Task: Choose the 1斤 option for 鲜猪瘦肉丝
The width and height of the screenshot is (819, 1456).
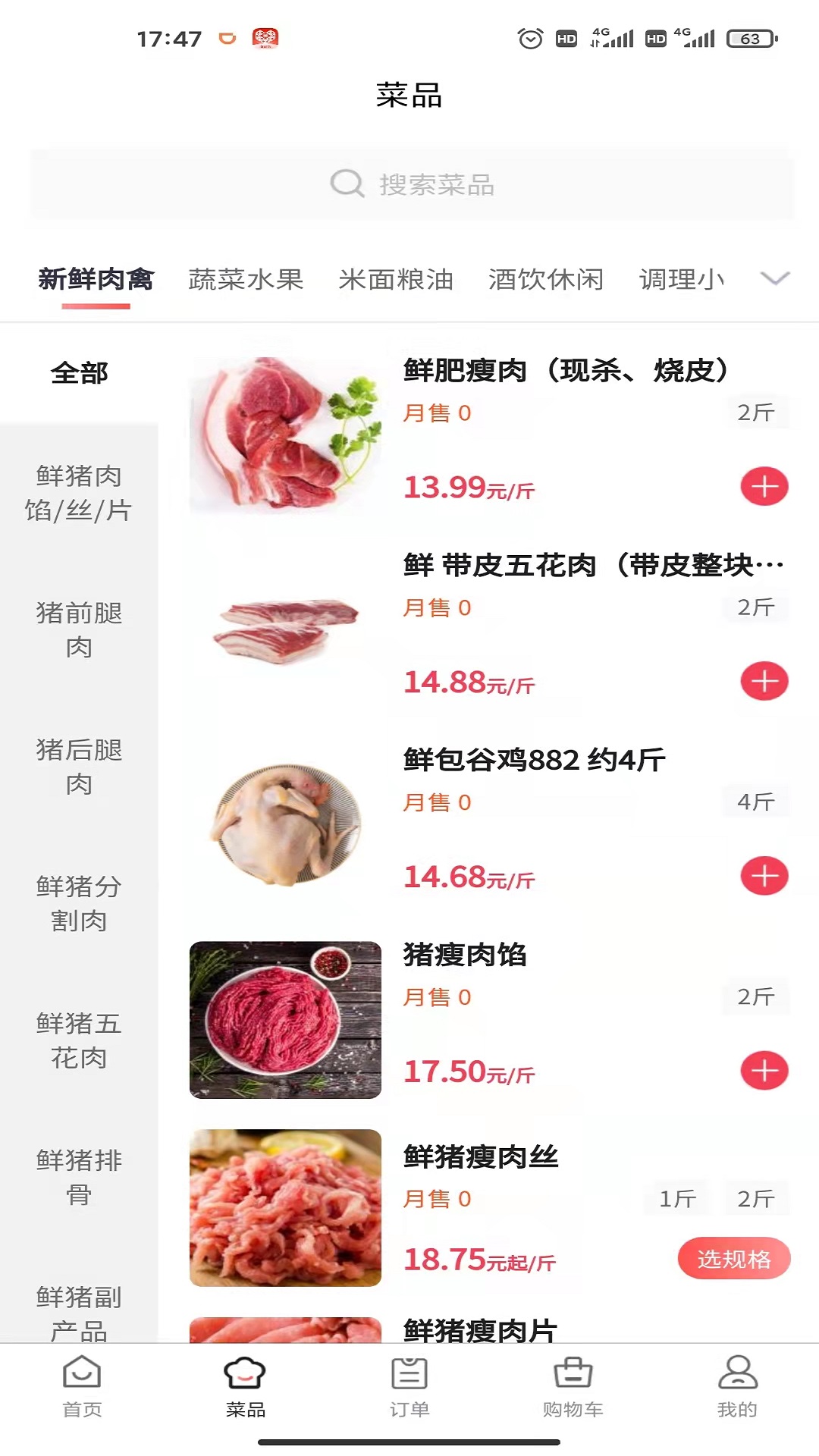Action: [x=676, y=1198]
